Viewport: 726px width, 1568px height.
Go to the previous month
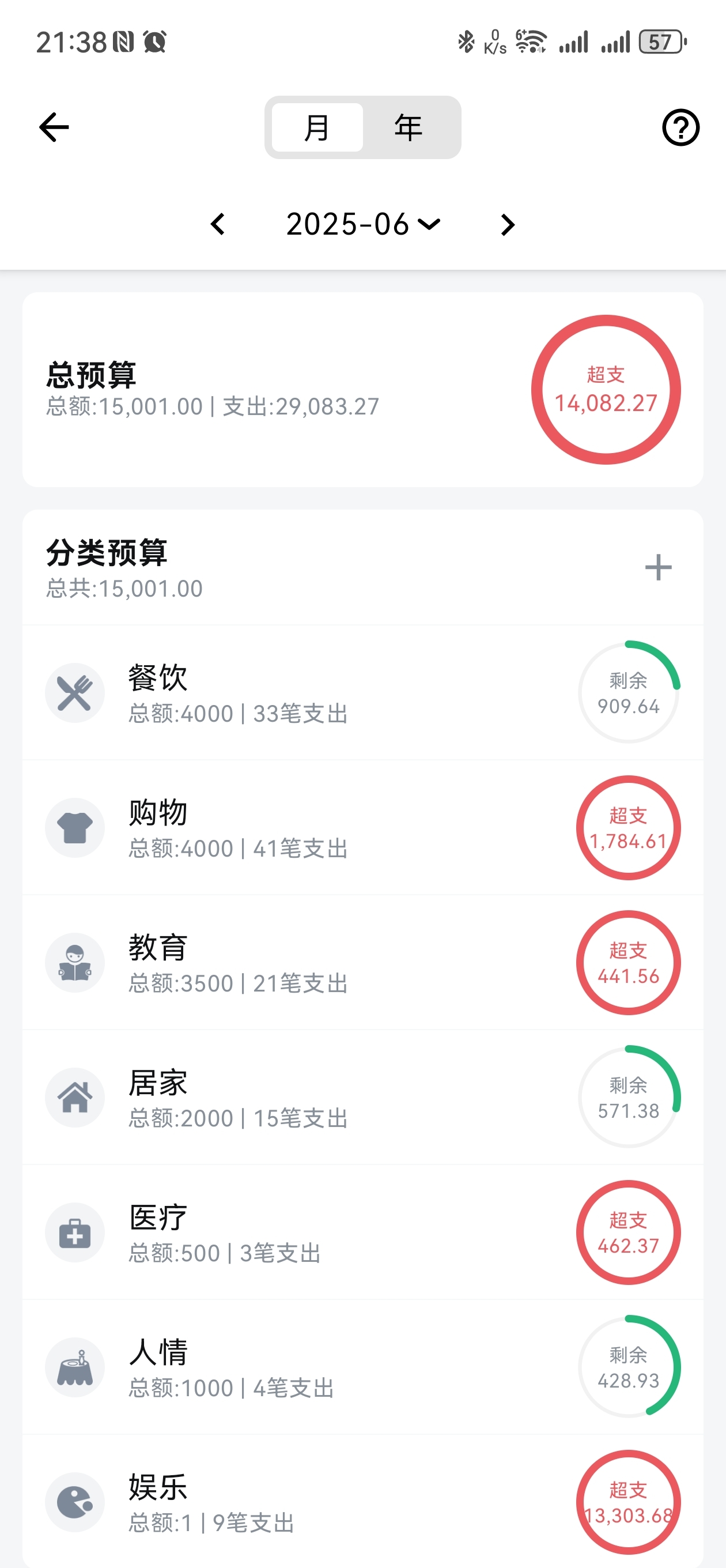click(218, 225)
